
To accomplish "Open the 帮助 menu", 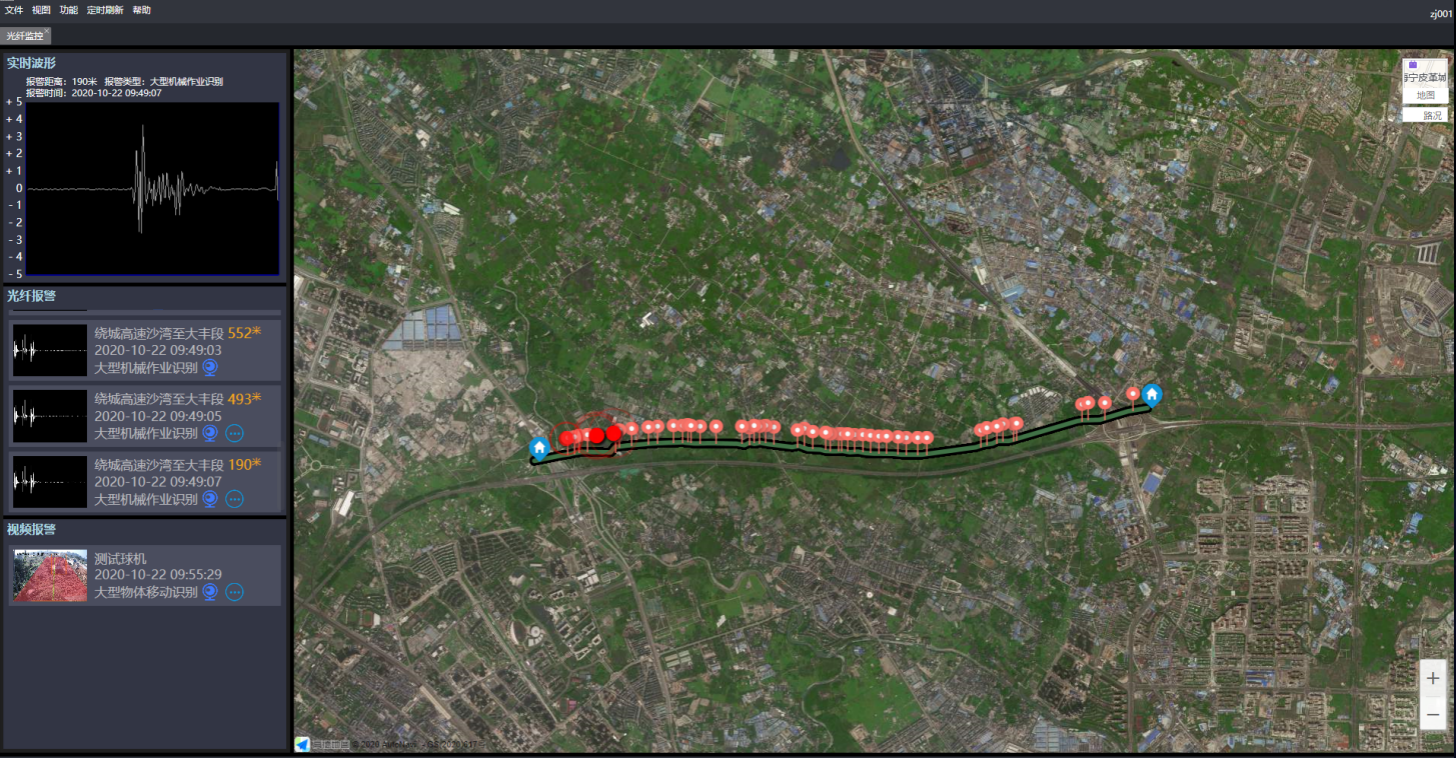I will [x=142, y=10].
